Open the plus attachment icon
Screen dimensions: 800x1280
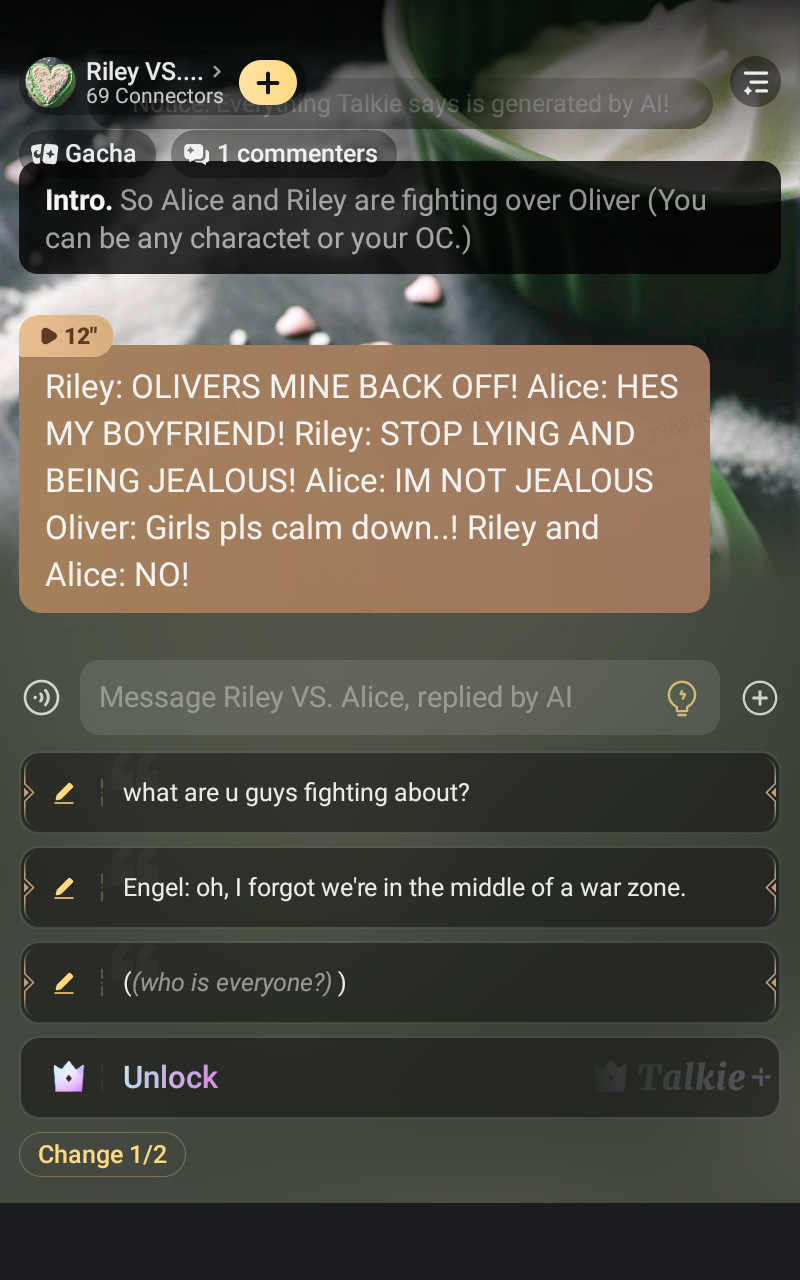point(760,697)
